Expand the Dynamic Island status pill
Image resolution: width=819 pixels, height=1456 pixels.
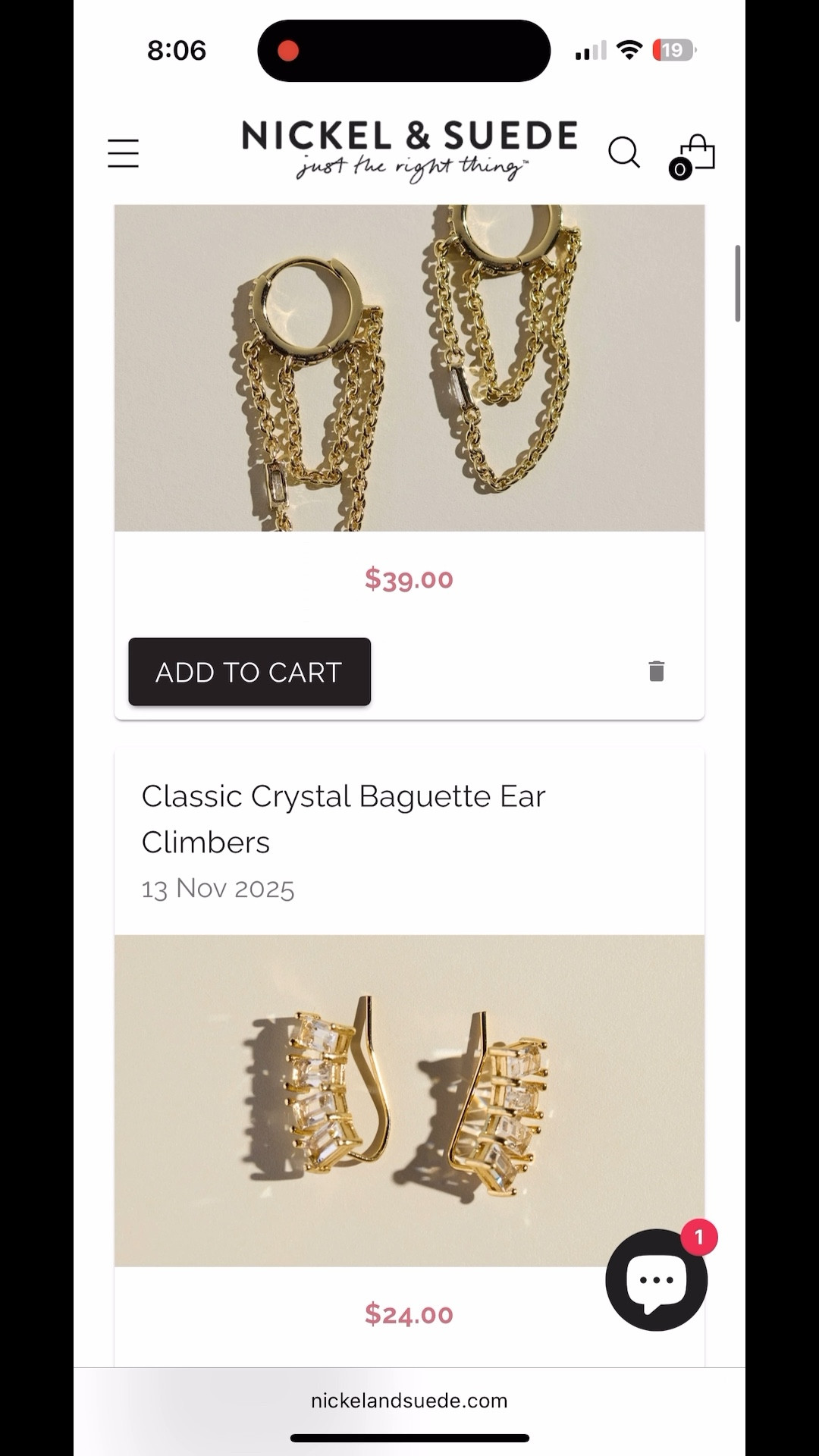coord(403,50)
